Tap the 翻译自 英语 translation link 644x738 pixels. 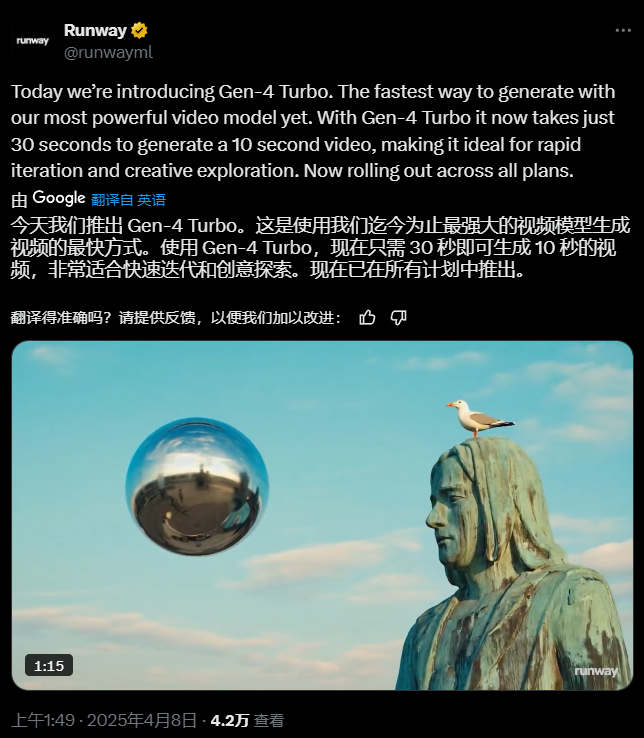tap(128, 199)
